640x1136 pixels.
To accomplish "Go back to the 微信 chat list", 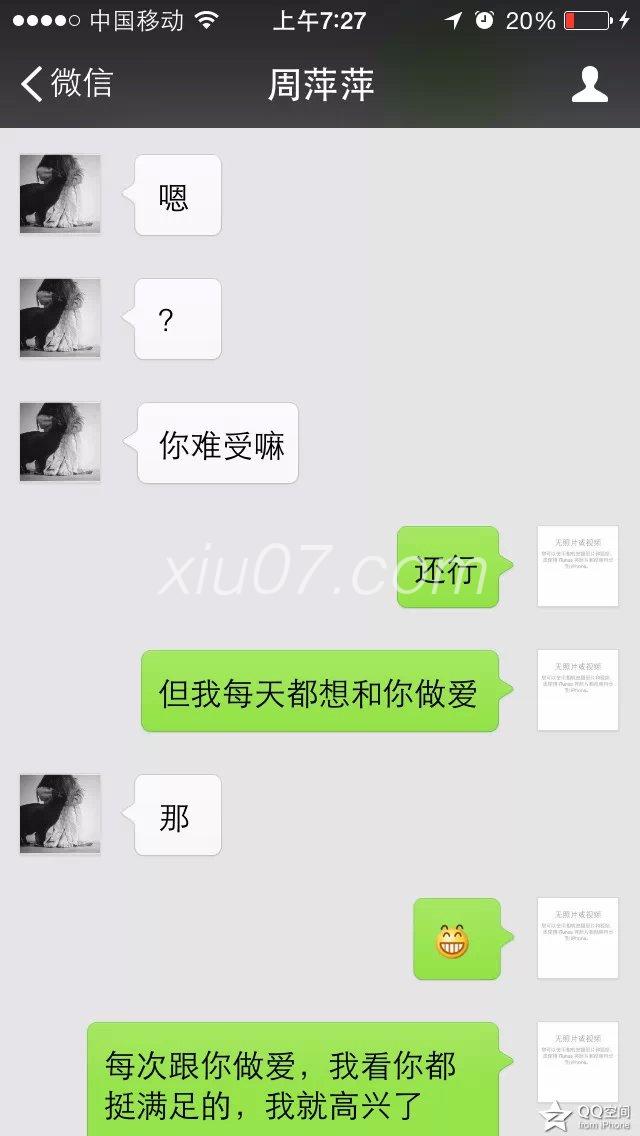I will point(66,84).
